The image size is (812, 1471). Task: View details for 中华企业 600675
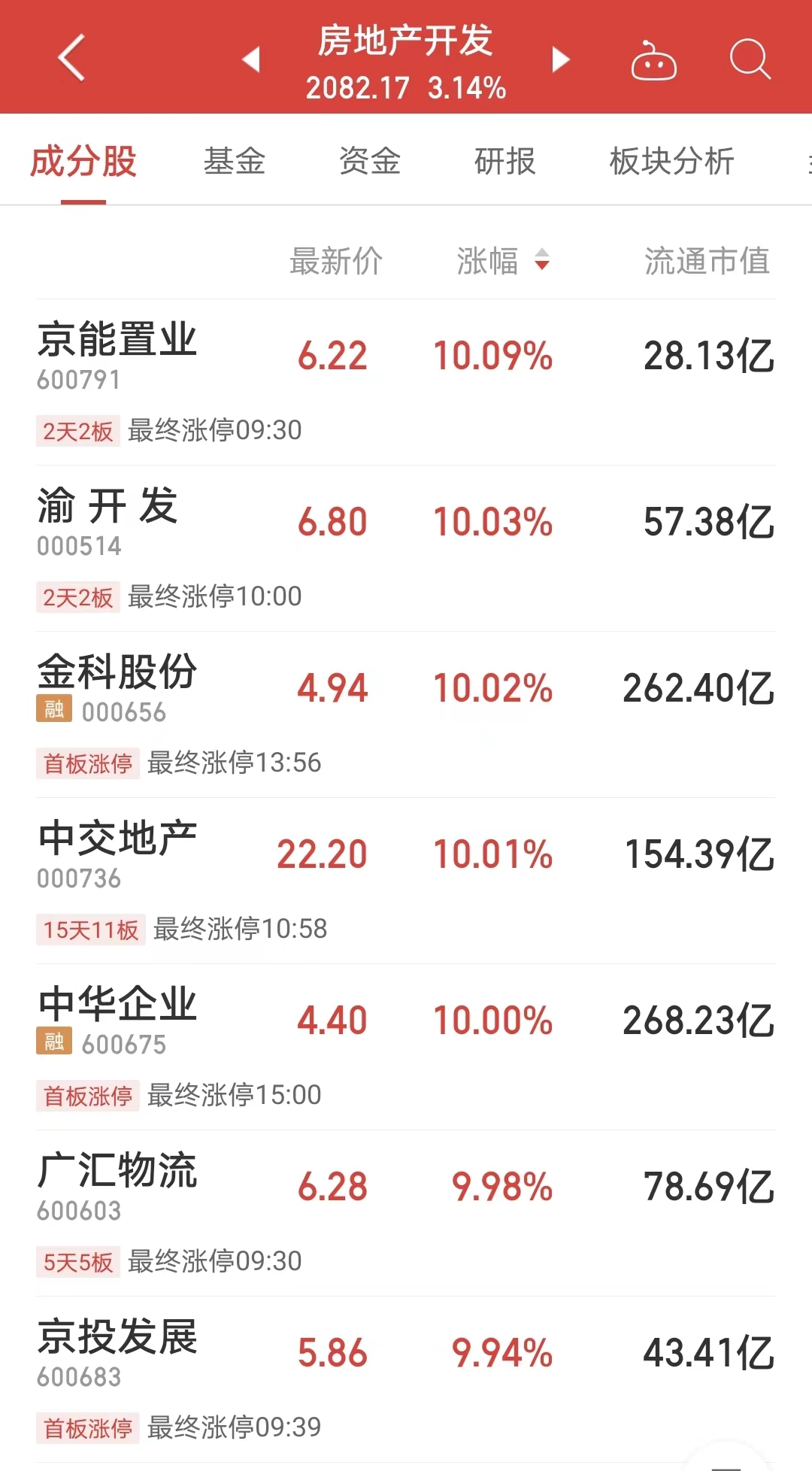117,1019
